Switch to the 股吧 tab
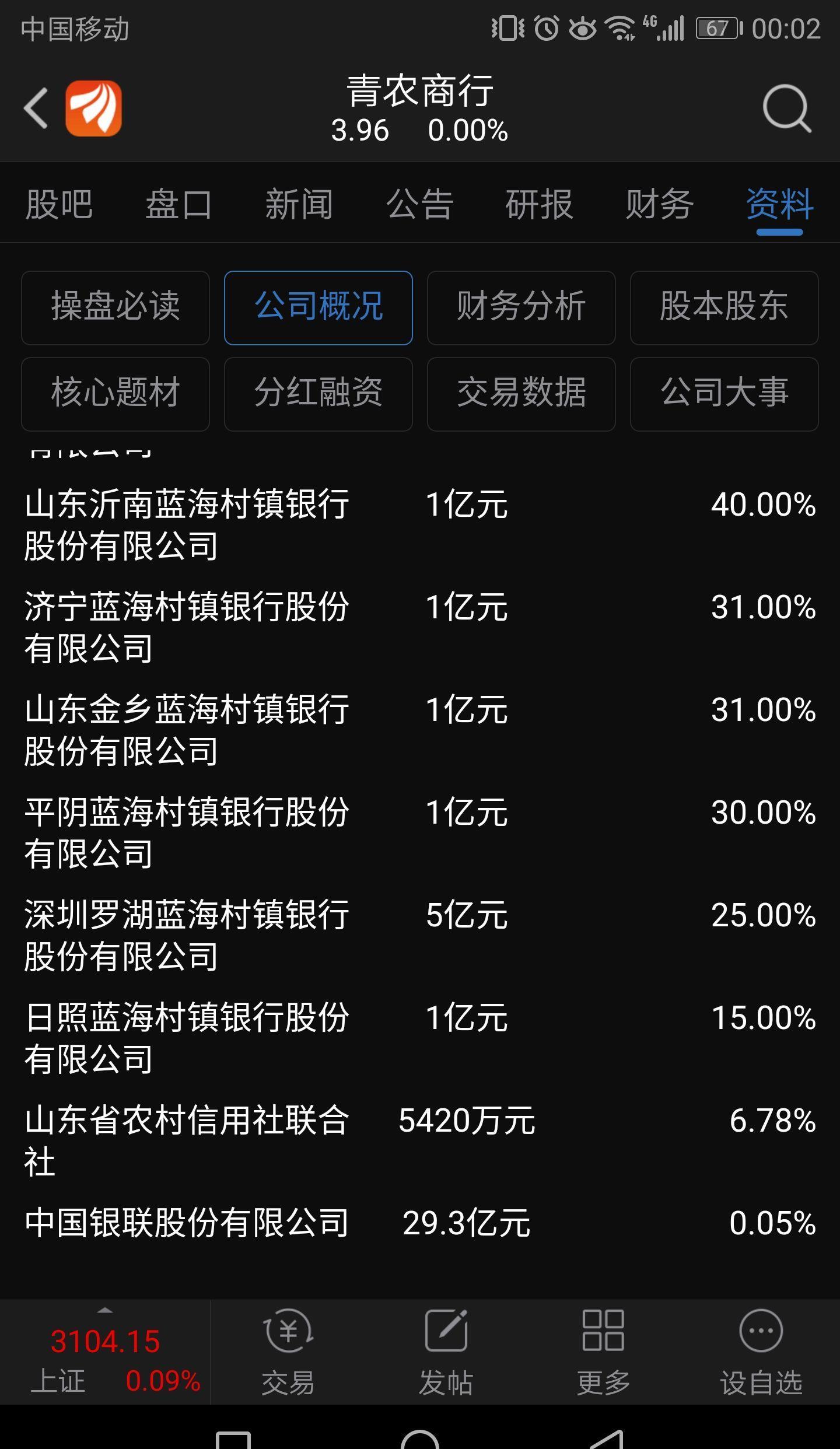This screenshot has height=1449, width=840. [57, 204]
